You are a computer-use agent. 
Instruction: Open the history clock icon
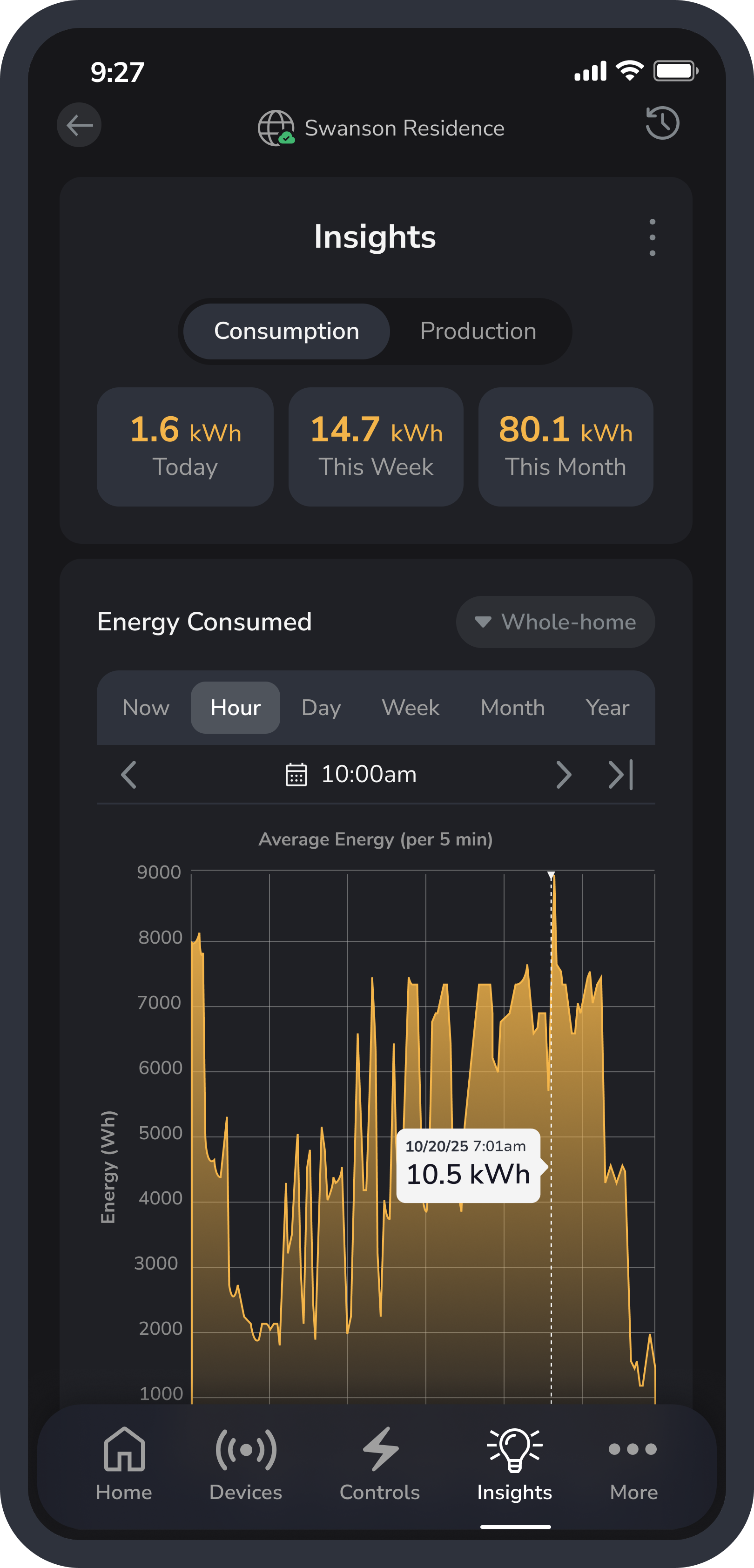pyautogui.click(x=662, y=123)
